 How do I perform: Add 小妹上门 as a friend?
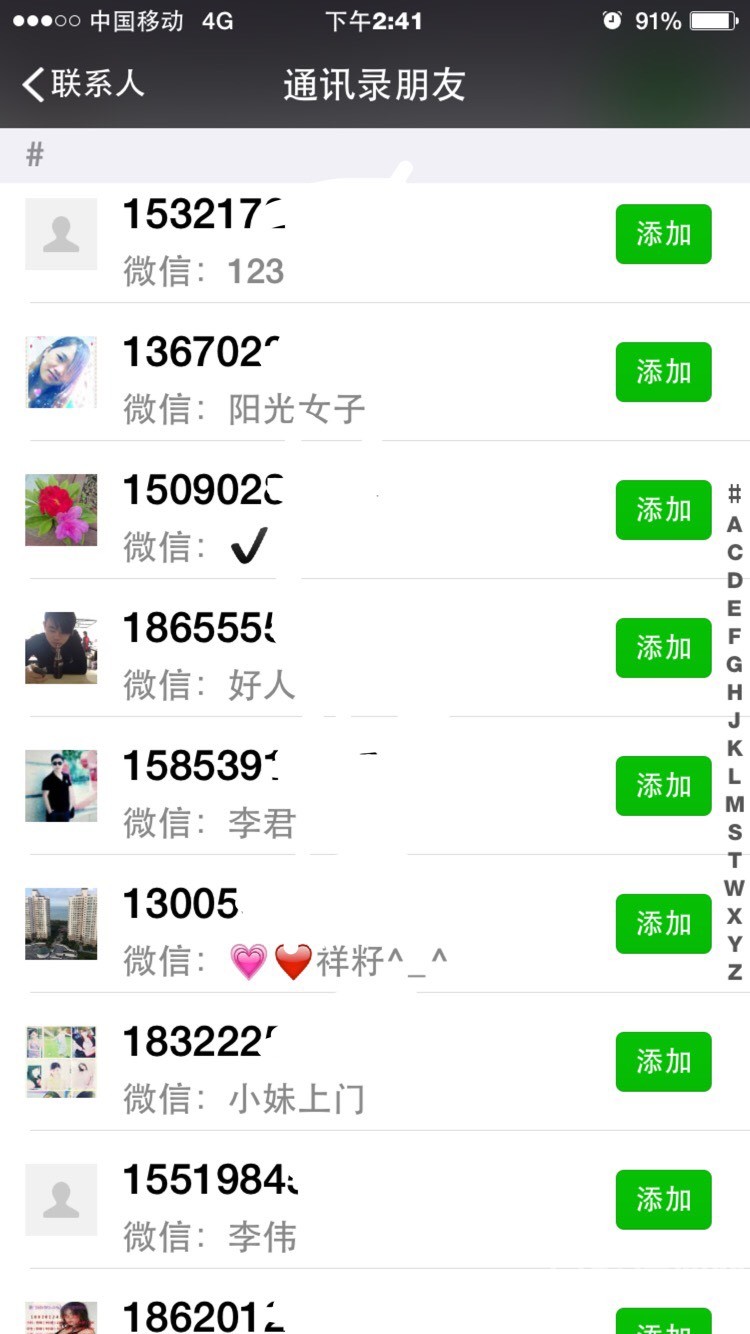coord(663,1062)
